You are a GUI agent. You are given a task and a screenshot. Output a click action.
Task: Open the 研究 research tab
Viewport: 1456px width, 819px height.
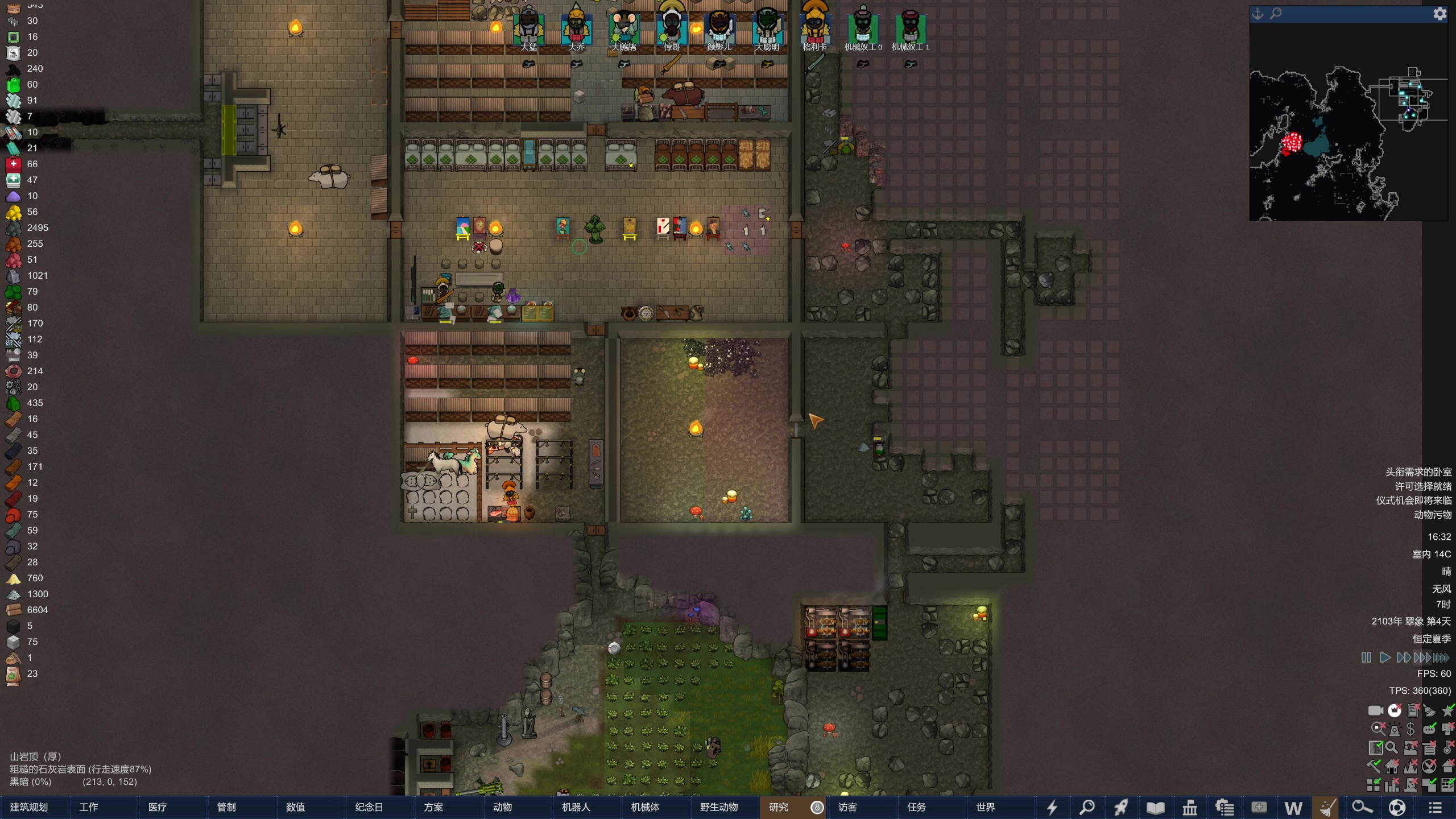(x=779, y=807)
